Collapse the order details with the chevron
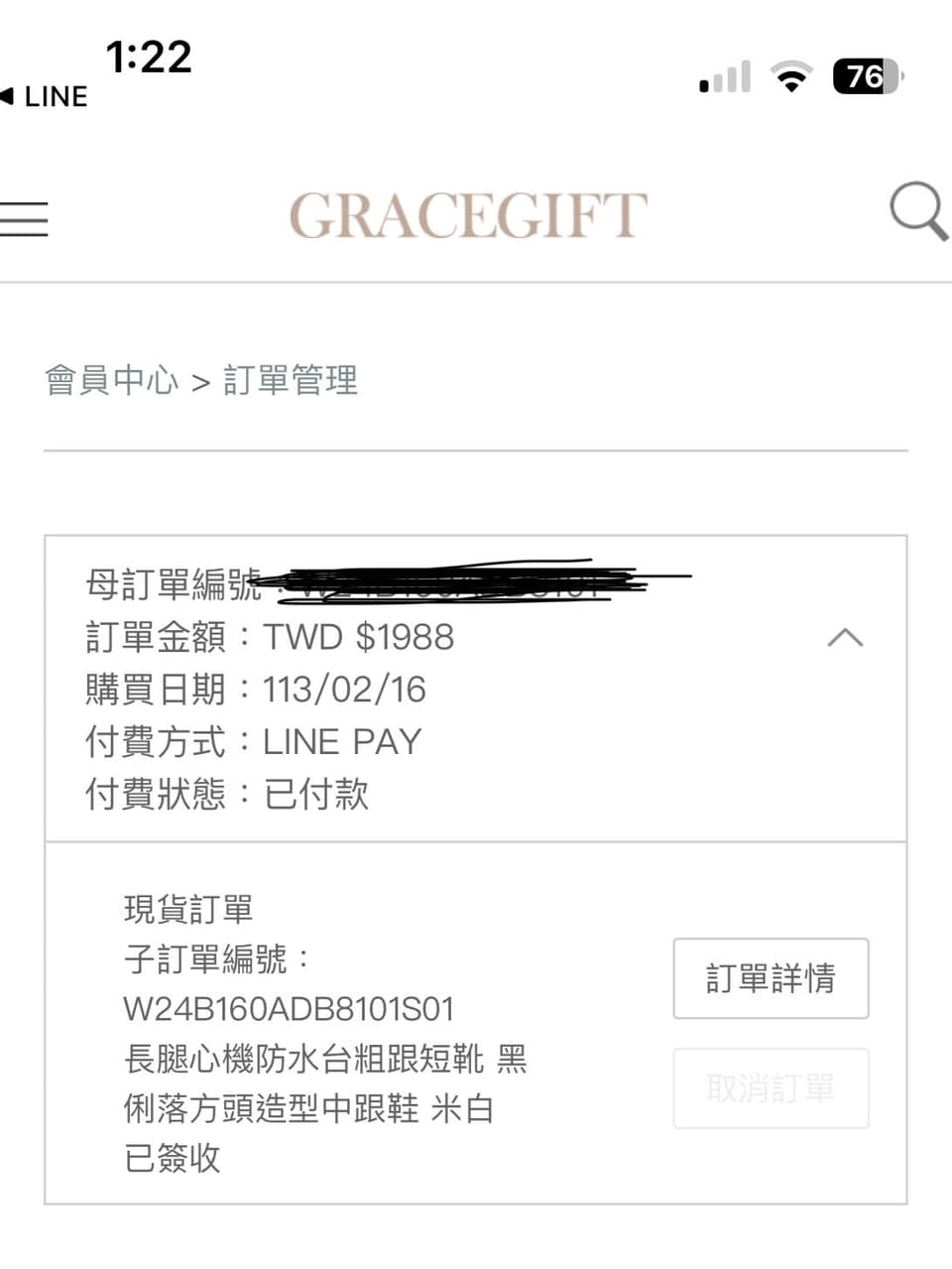Screen dimensions: 952x1269 point(846,636)
